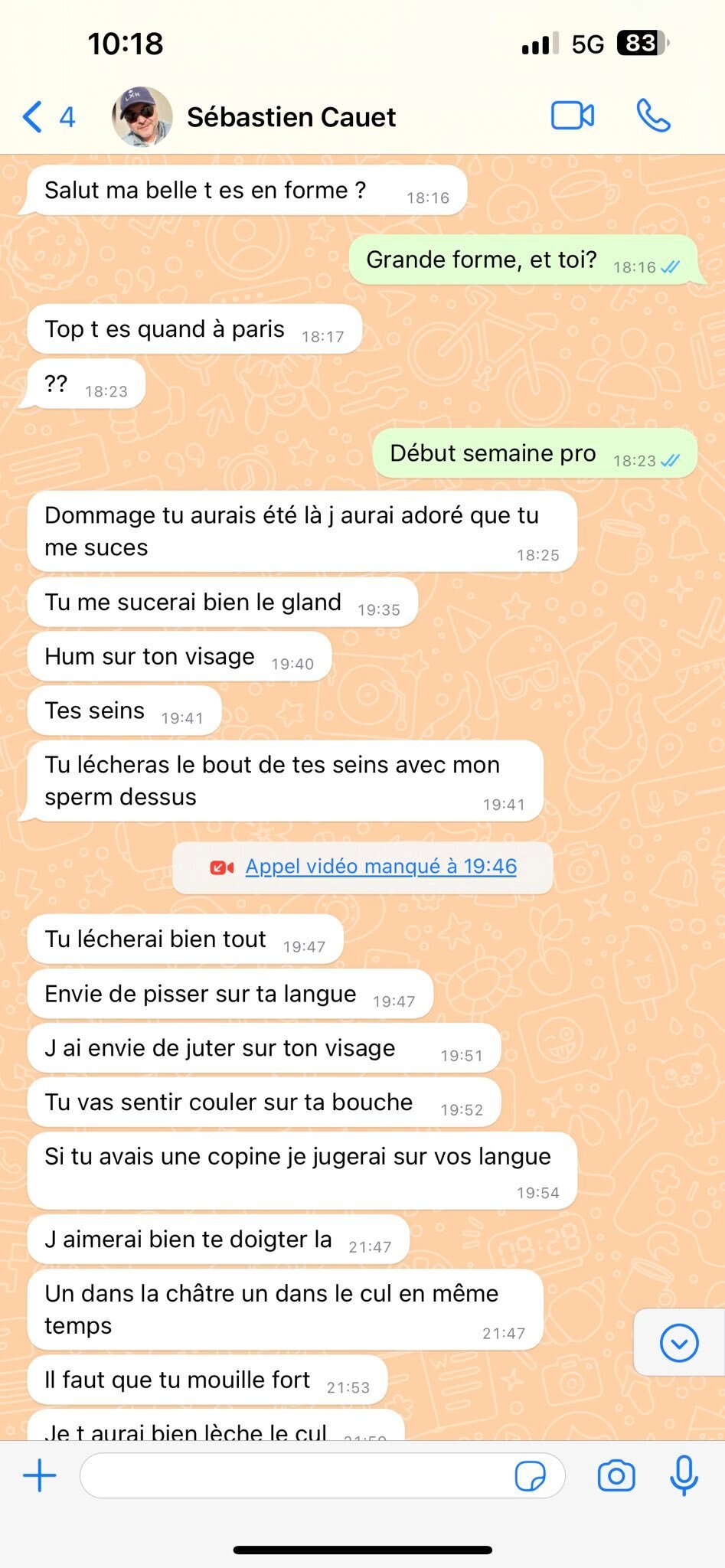This screenshot has height=1568, width=725.
Task: Start a voice call
Action: 653,116
